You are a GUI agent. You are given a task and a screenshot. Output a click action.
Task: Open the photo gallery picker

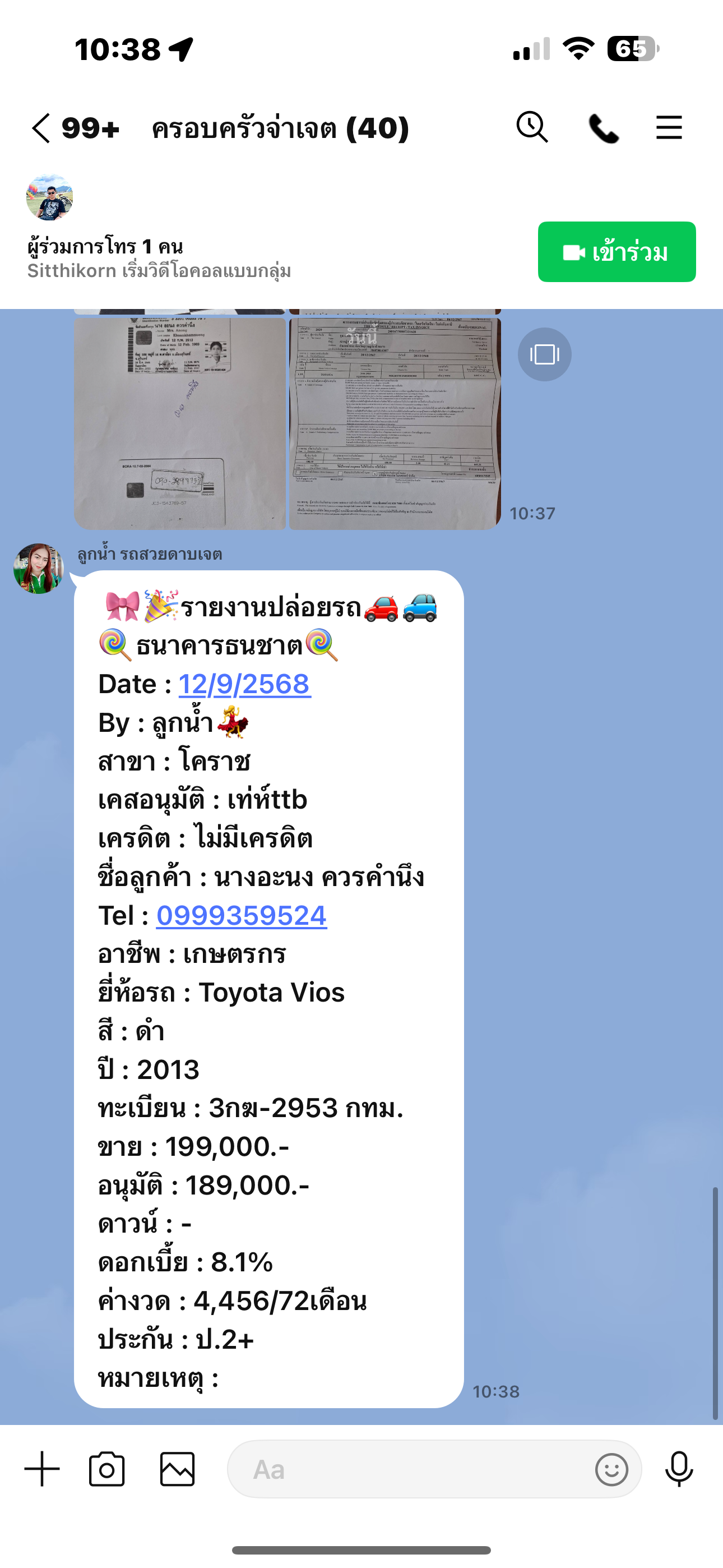tap(177, 1469)
